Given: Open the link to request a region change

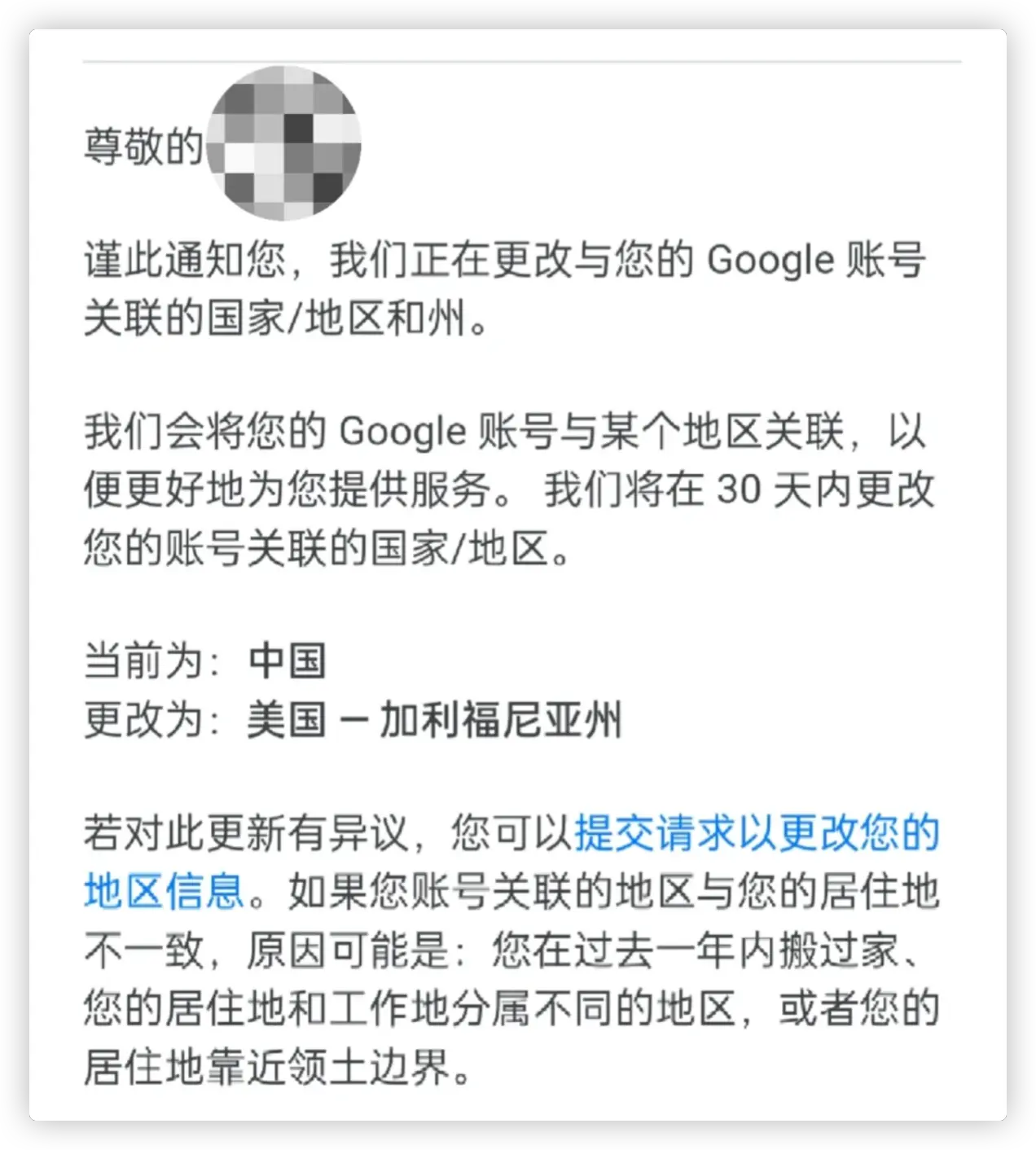Looking at the screenshot, I should point(757,832).
